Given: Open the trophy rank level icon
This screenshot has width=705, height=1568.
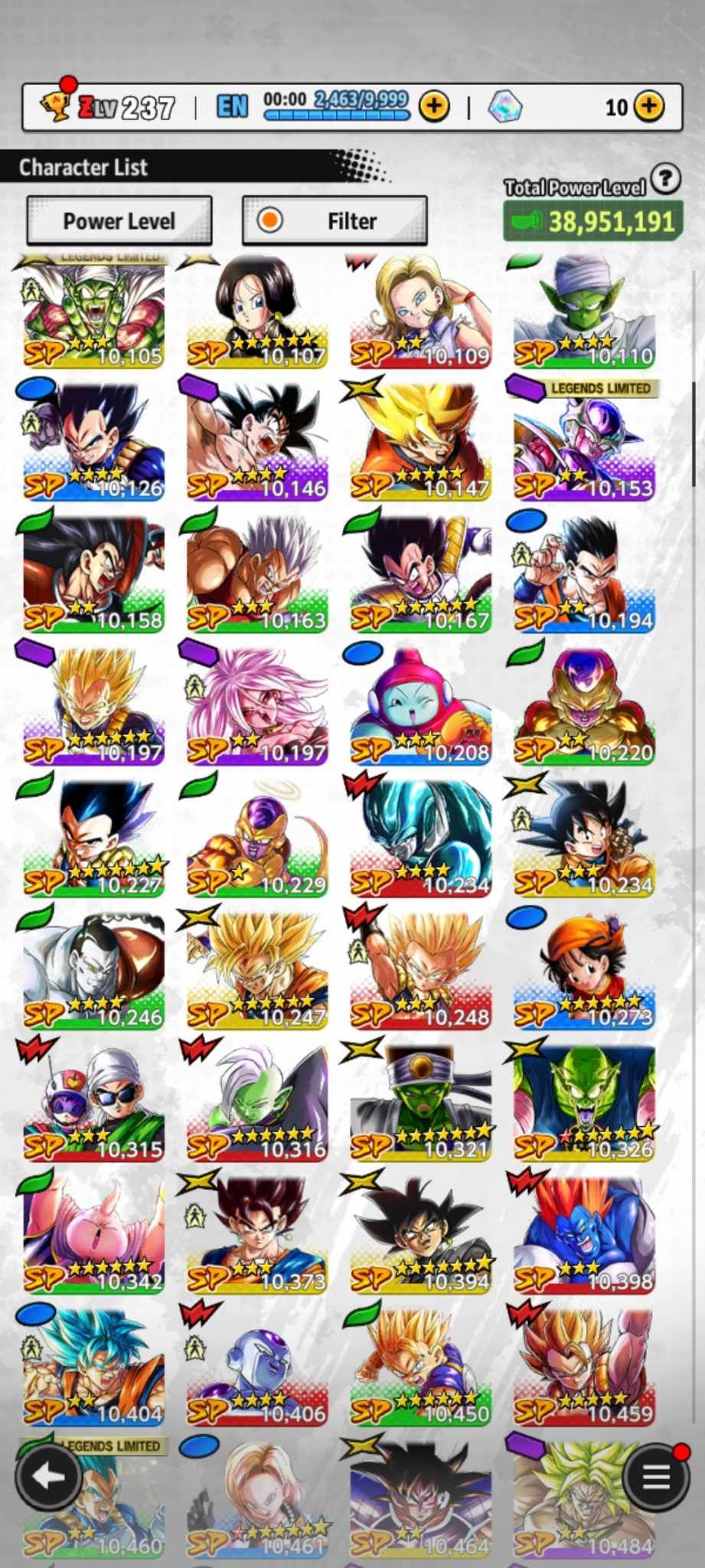Looking at the screenshot, I should [55, 106].
